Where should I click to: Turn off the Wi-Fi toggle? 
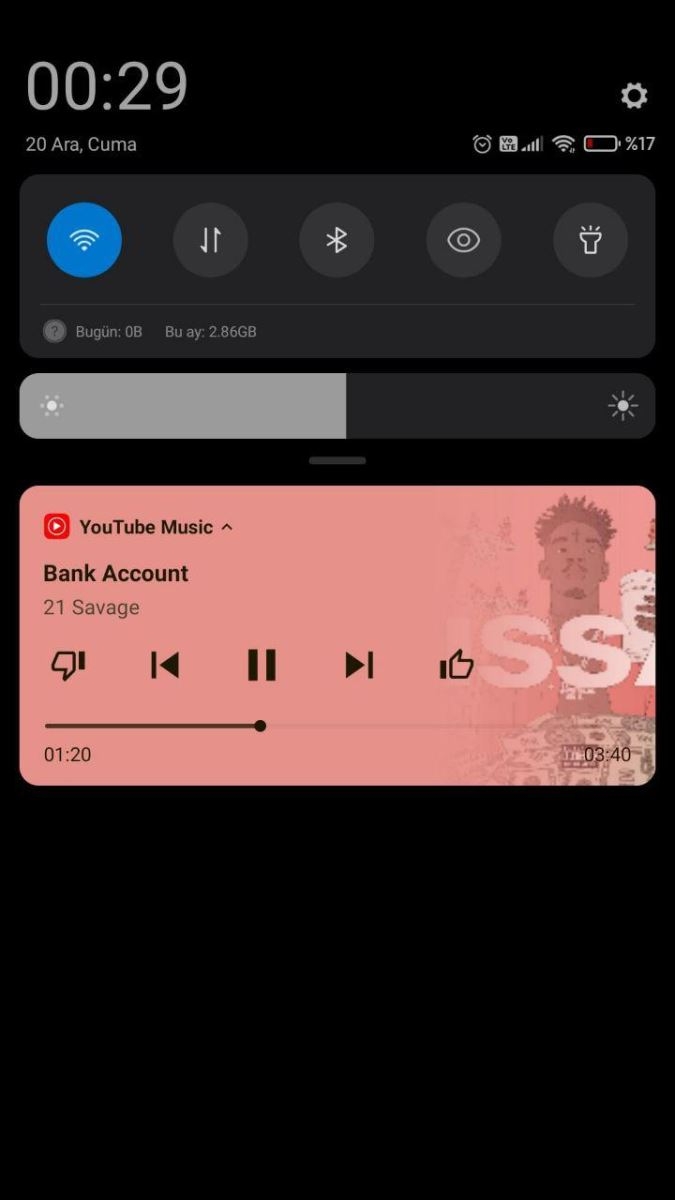84,240
